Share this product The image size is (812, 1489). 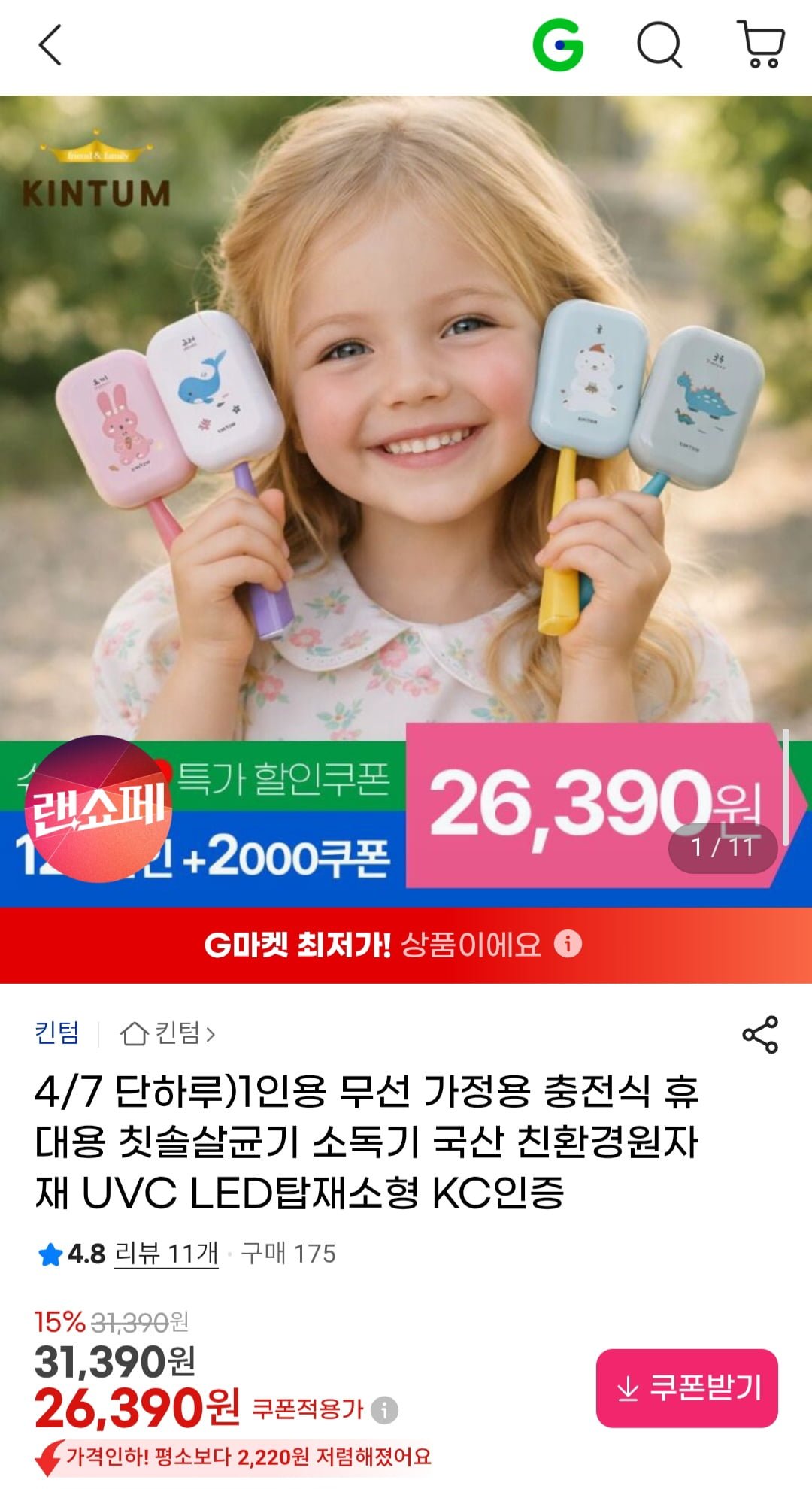pyautogui.click(x=760, y=1035)
